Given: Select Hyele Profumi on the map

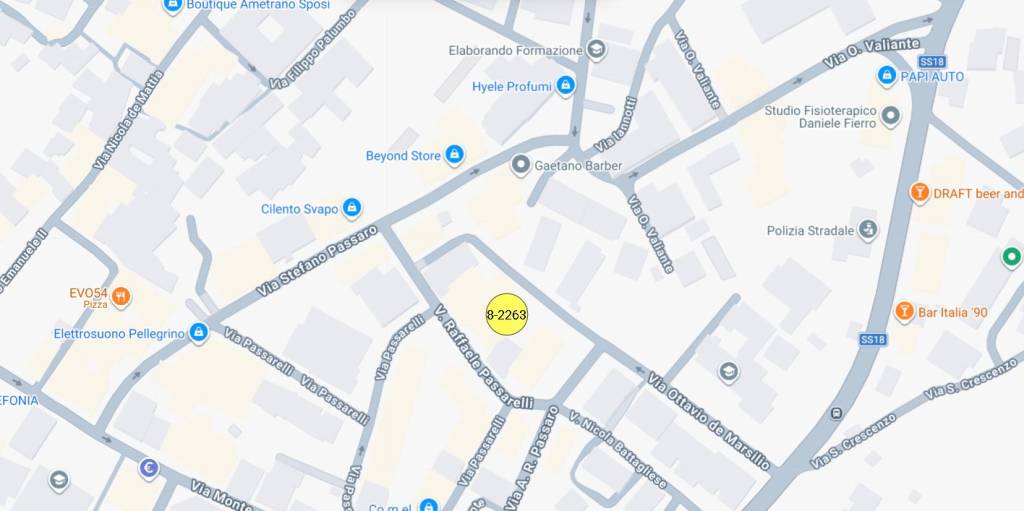Looking at the screenshot, I should coord(566,86).
